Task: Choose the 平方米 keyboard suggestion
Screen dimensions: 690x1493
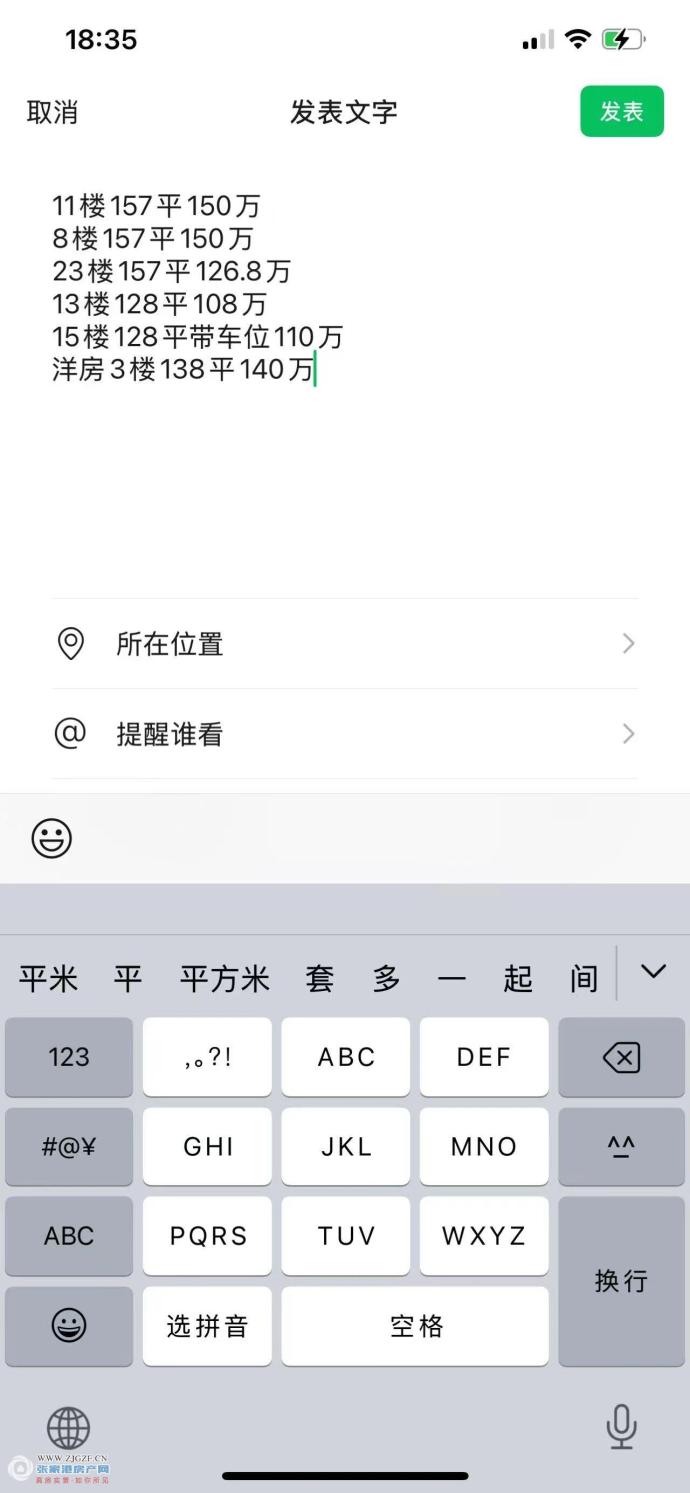Action: 225,978
